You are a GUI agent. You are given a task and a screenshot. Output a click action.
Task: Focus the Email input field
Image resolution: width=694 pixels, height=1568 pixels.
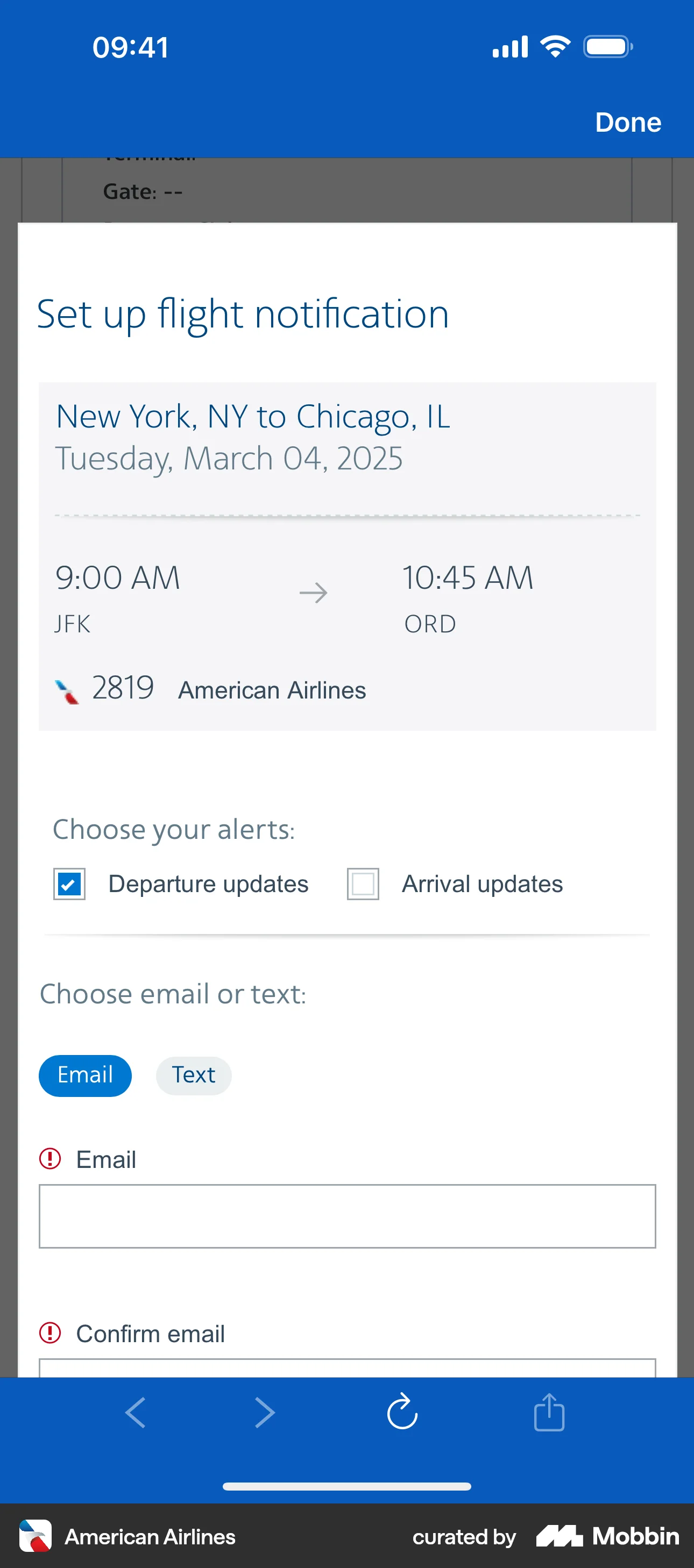346,1217
